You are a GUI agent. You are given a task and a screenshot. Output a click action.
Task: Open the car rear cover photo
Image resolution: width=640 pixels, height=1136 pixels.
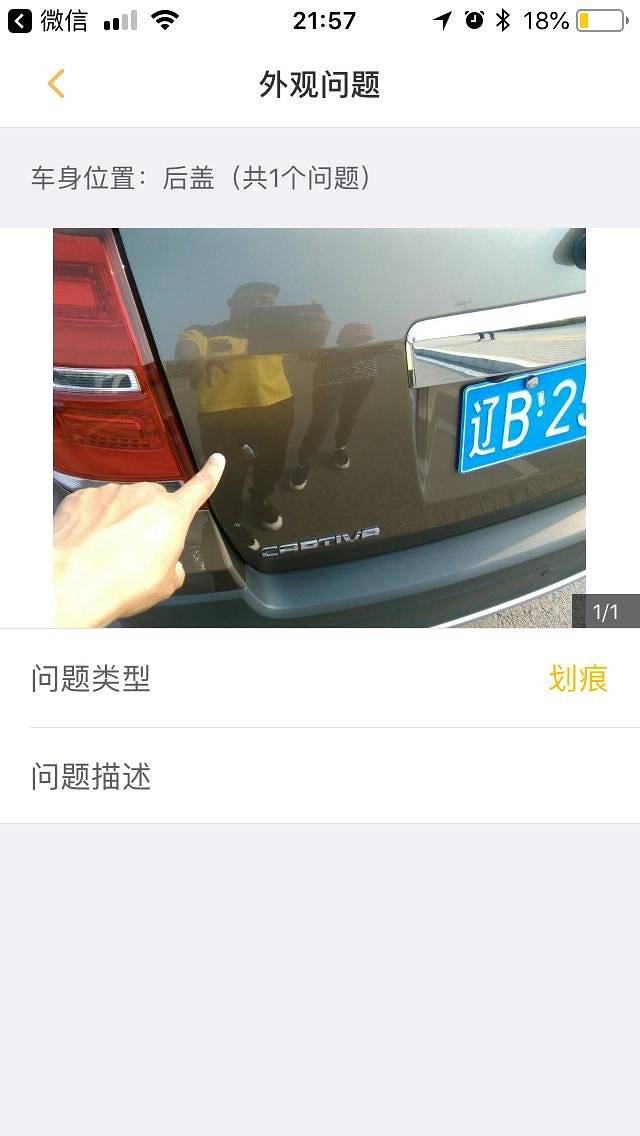(319, 428)
